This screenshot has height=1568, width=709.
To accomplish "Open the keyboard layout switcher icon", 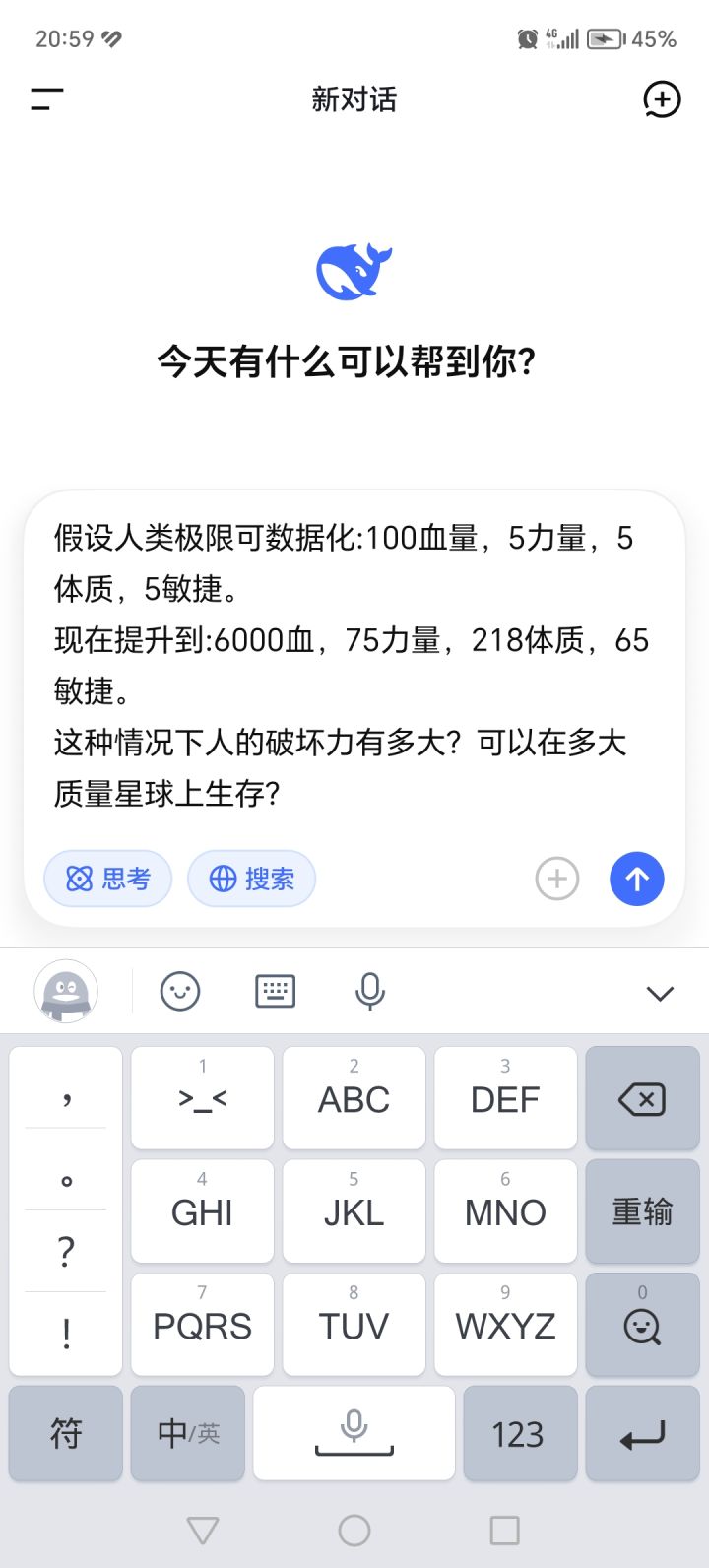I will point(275,992).
